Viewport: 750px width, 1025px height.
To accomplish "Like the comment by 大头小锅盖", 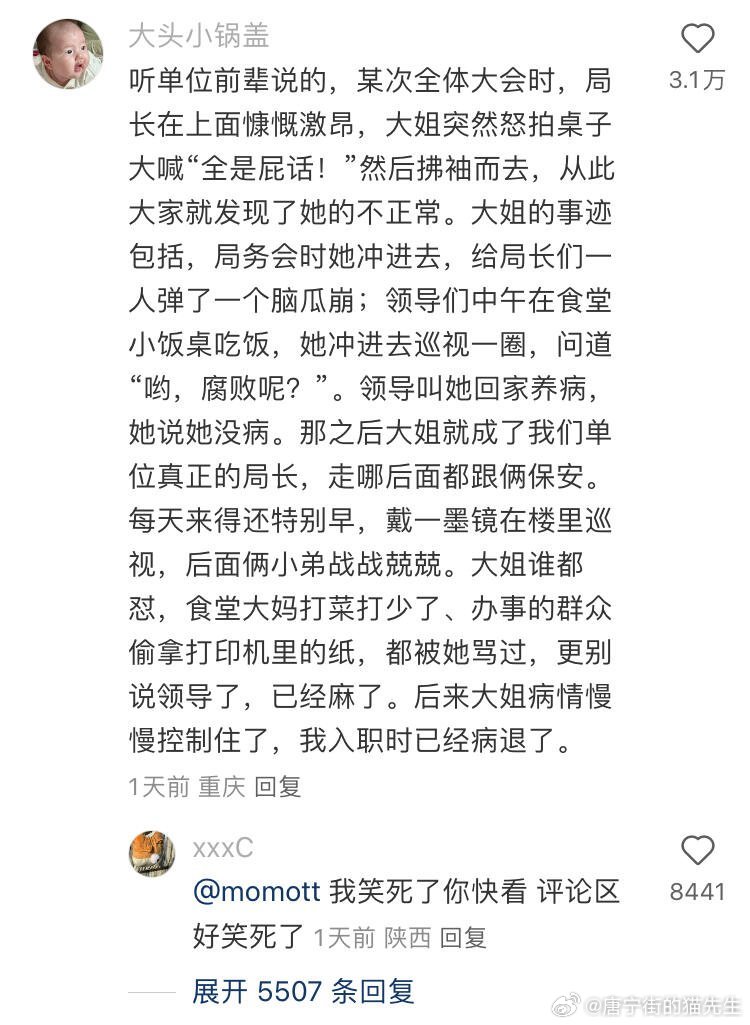I will (x=697, y=40).
